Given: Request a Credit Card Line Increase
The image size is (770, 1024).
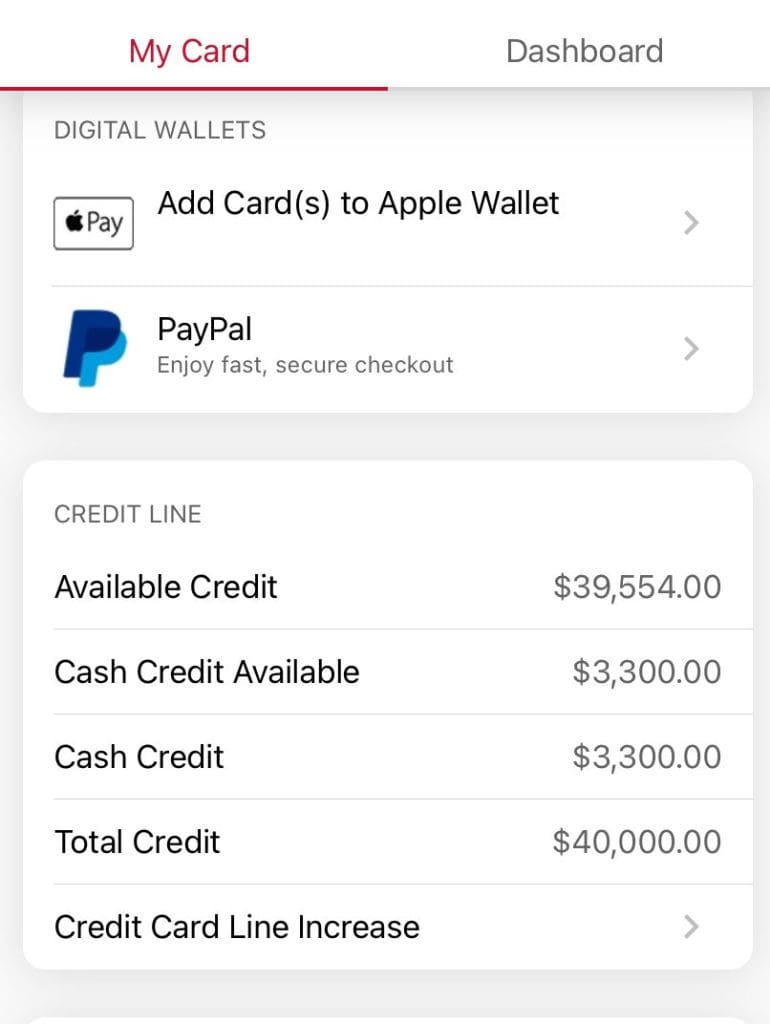Looking at the screenshot, I should click(x=236, y=927).
